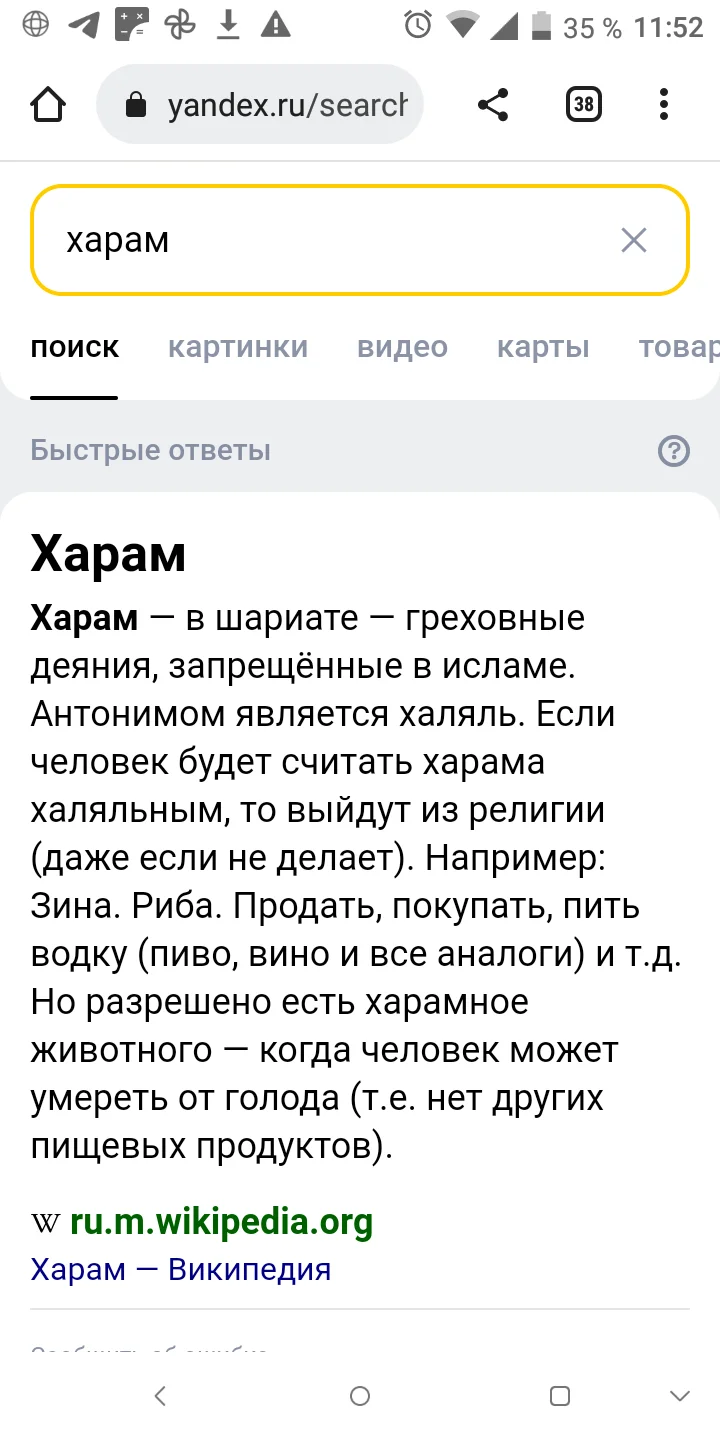The width and height of the screenshot is (720, 1440).
Task: Open the browser three-dot overflow menu
Action: coord(663,103)
